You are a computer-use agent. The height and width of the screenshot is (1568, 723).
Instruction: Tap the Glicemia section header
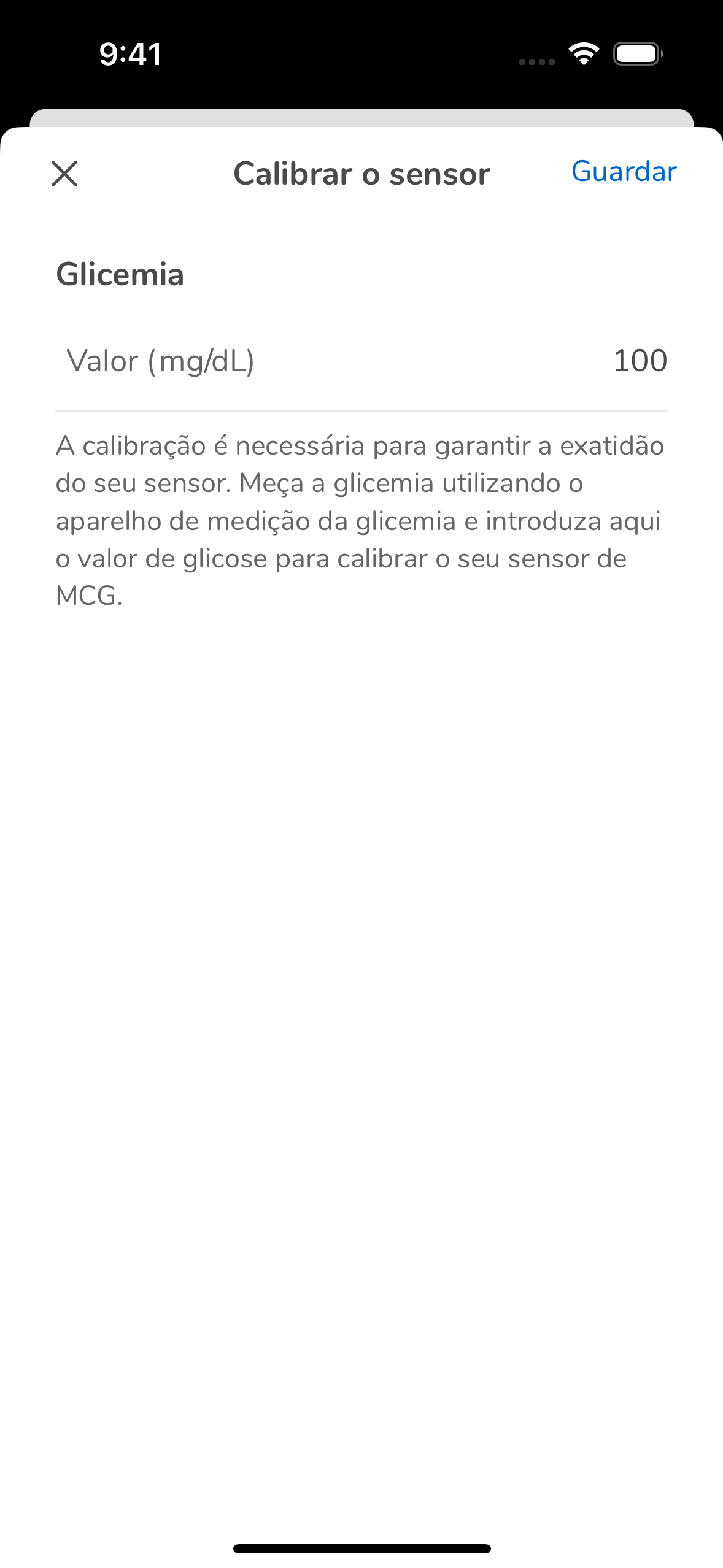[x=120, y=275]
